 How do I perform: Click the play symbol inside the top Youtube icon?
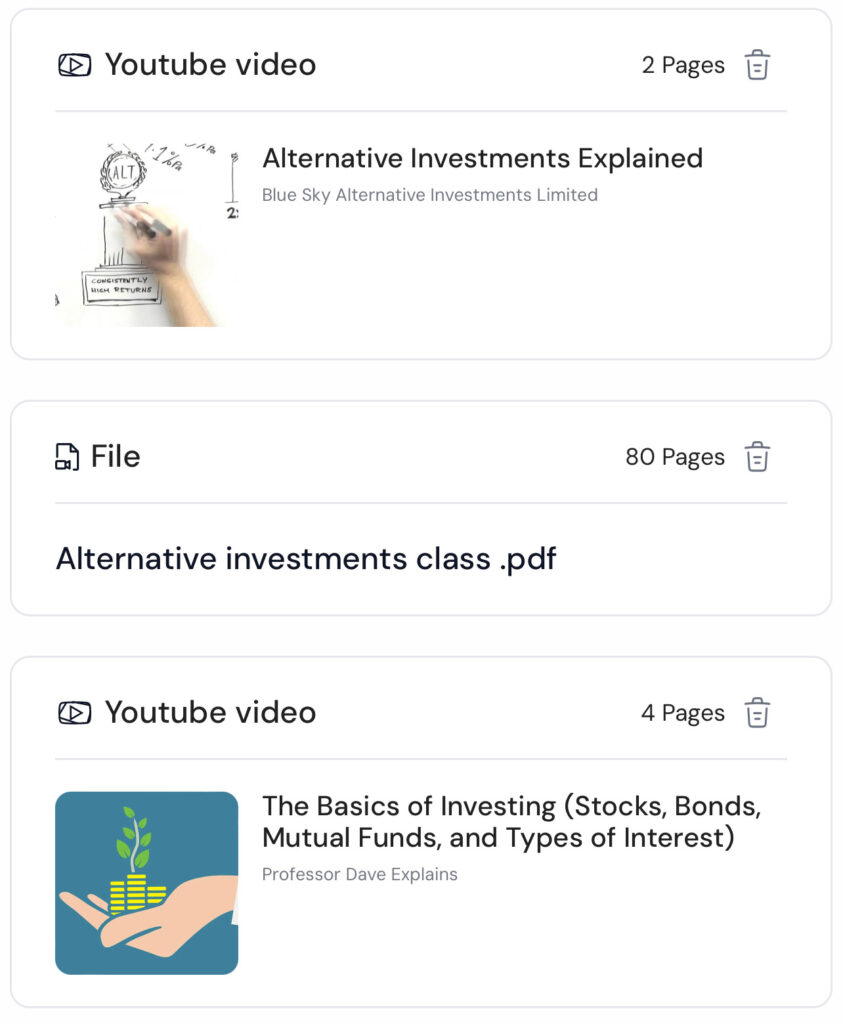74,65
